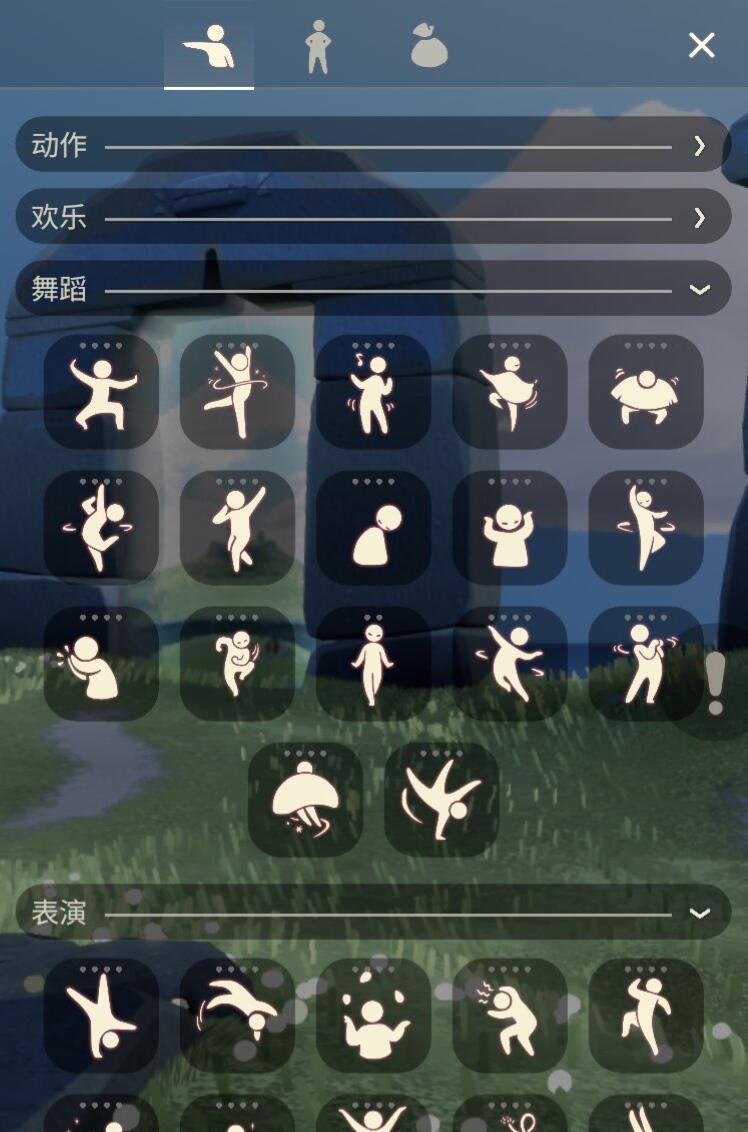Perform the juggling balls emote

(373, 1015)
